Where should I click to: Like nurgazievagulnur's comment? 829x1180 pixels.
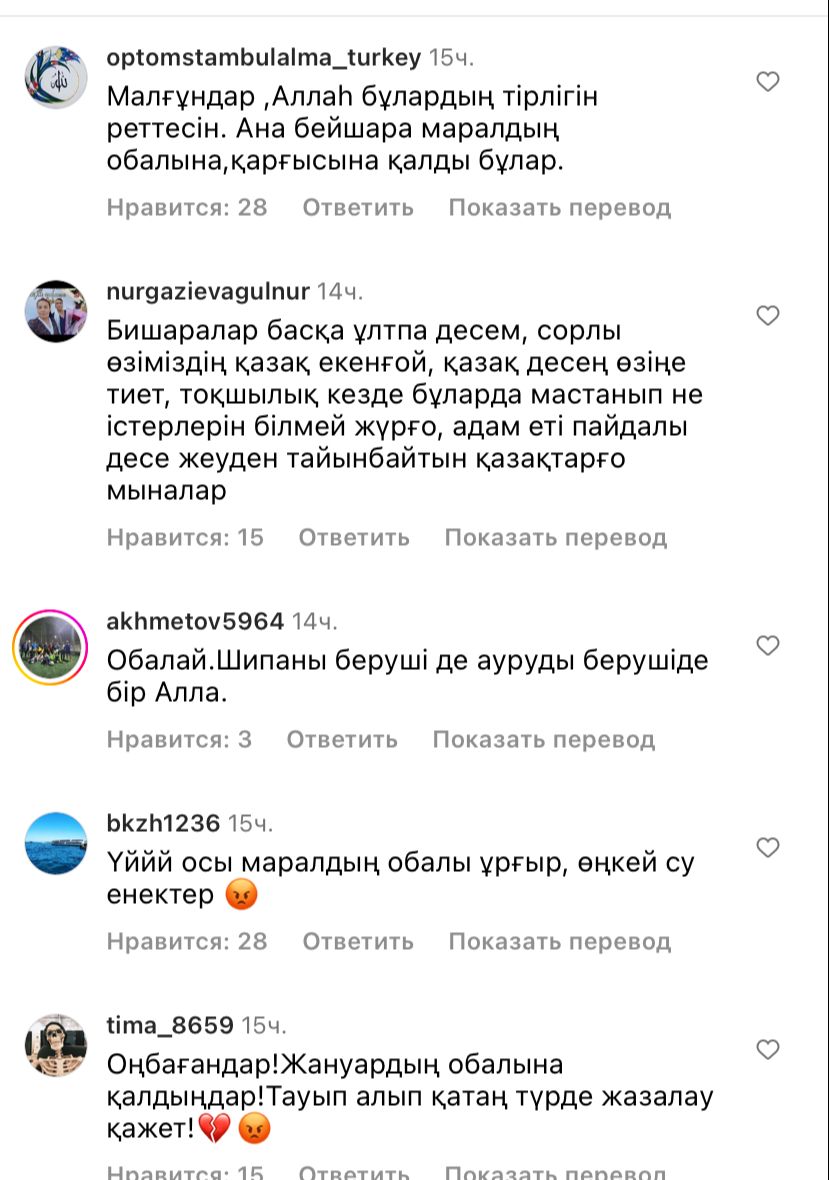pyautogui.click(x=767, y=316)
